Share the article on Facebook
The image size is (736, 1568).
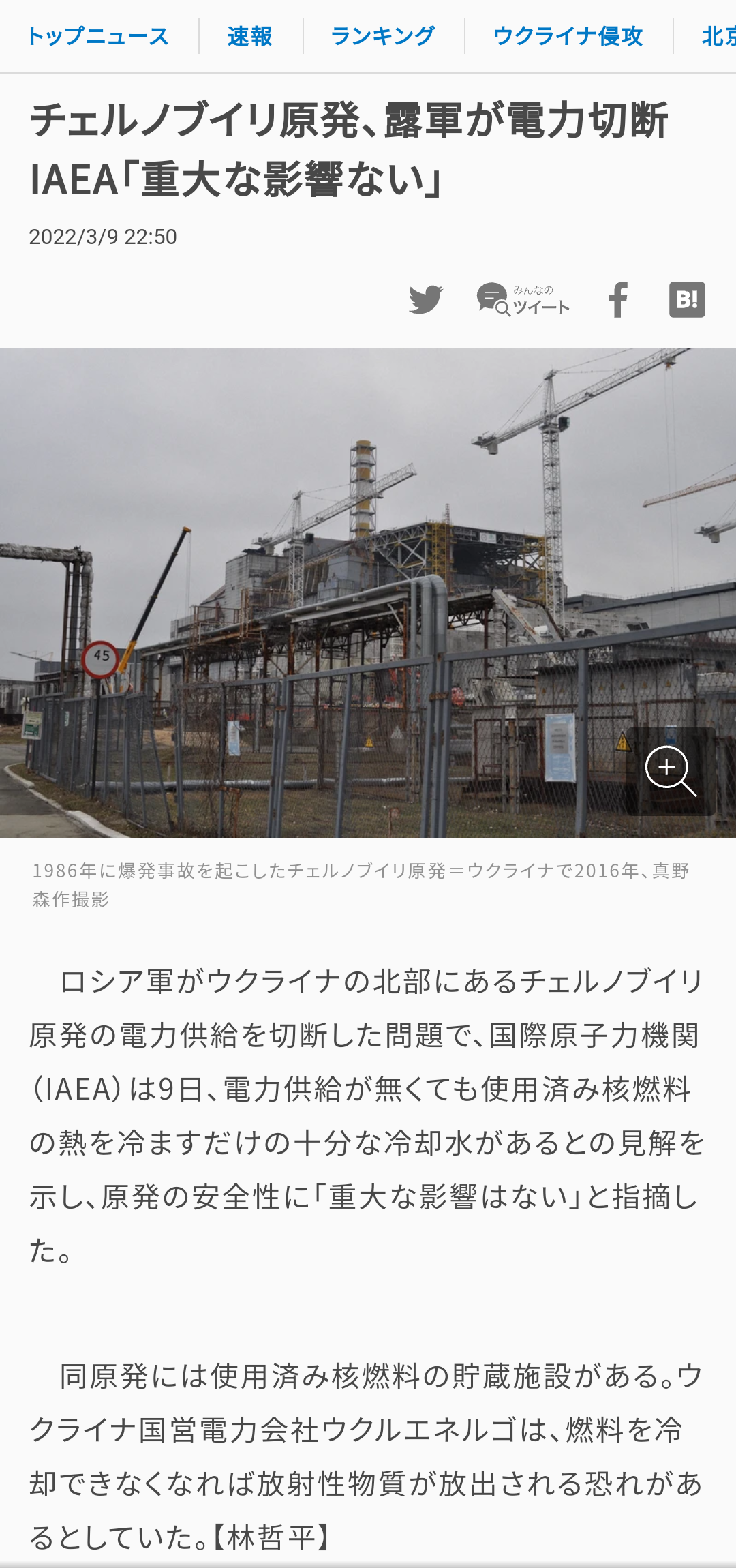(618, 300)
